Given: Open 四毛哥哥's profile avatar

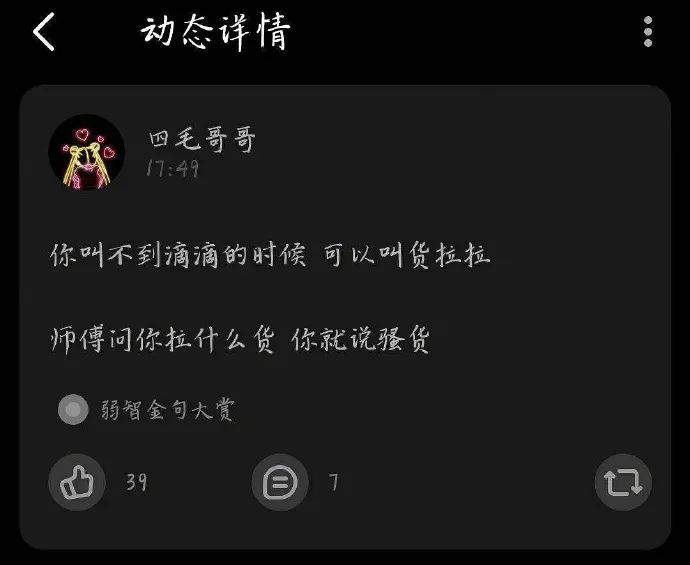Looking at the screenshot, I should click(x=86, y=153).
